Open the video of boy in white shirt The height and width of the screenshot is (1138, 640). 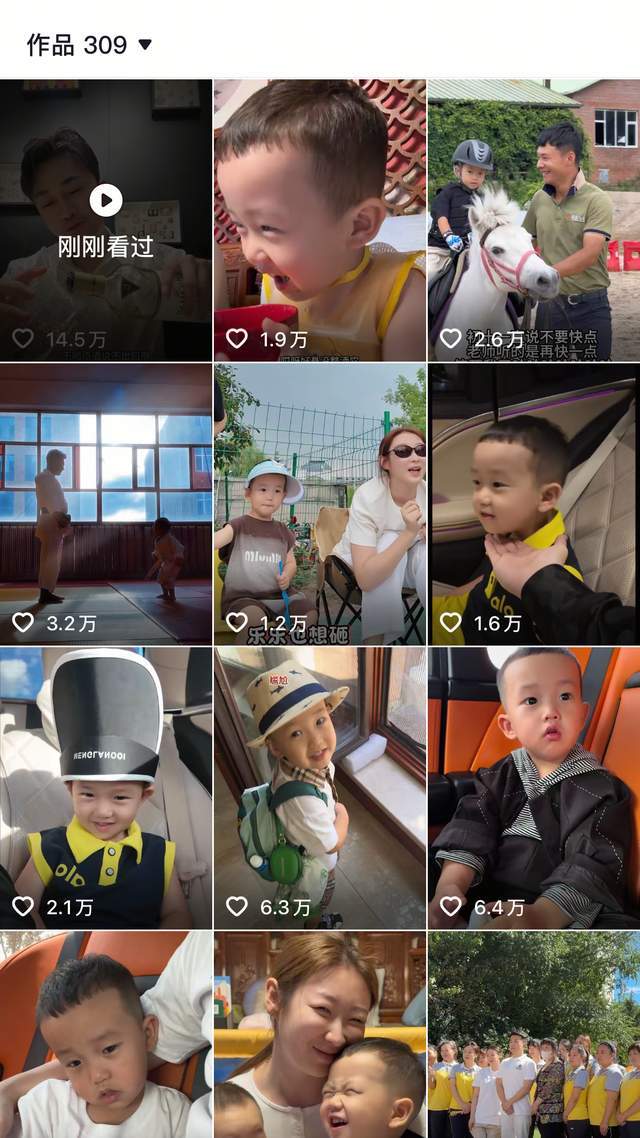106,1035
